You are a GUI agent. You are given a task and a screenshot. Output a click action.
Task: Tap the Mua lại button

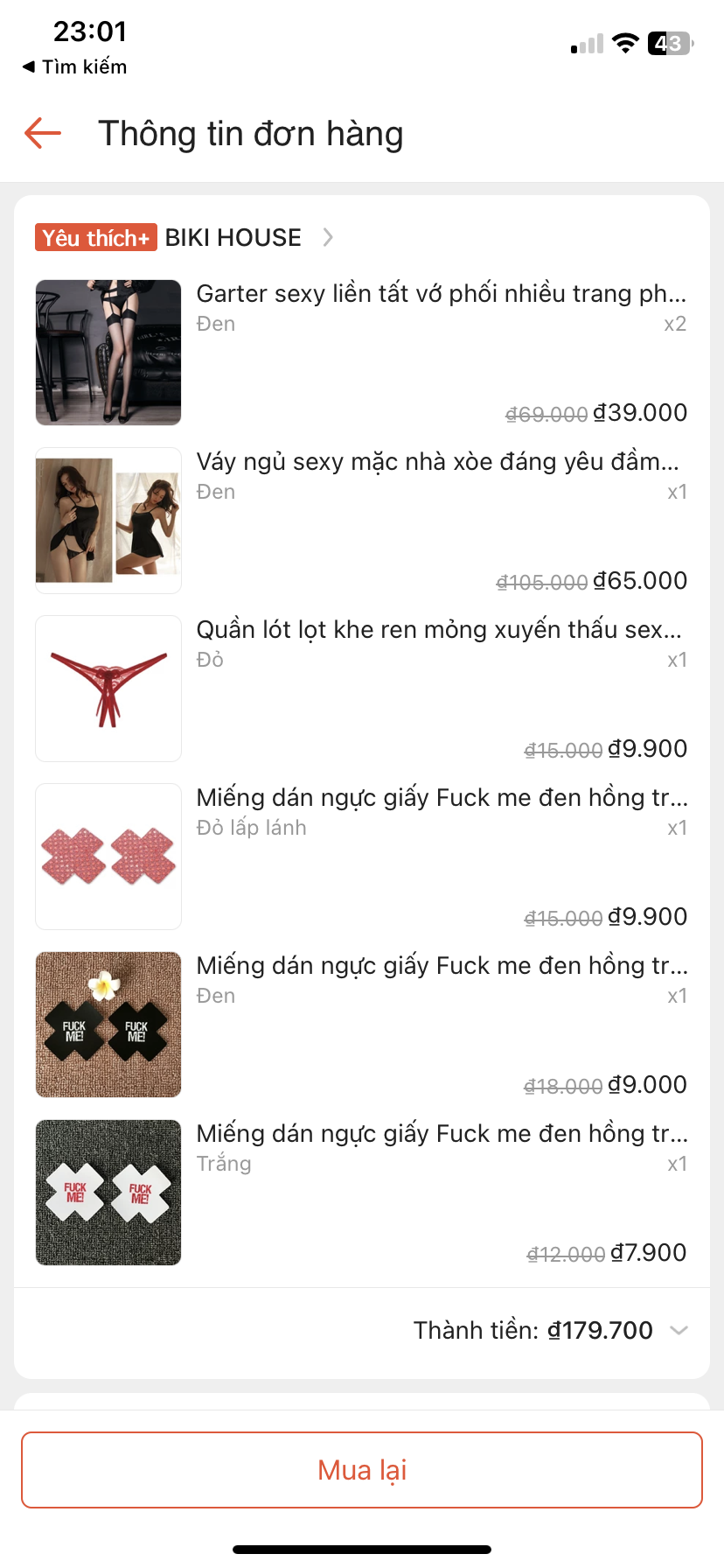[362, 1470]
